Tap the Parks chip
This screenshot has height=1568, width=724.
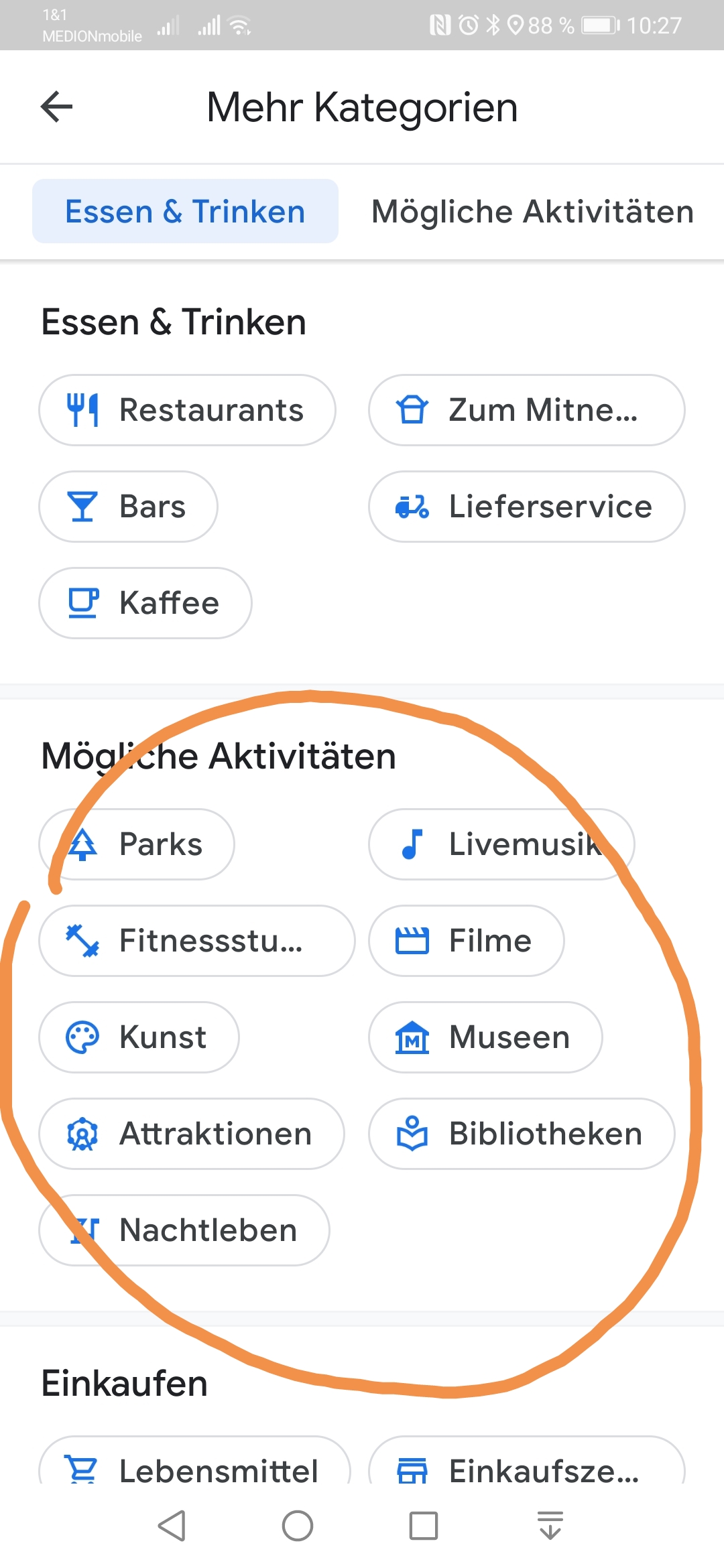point(137,844)
